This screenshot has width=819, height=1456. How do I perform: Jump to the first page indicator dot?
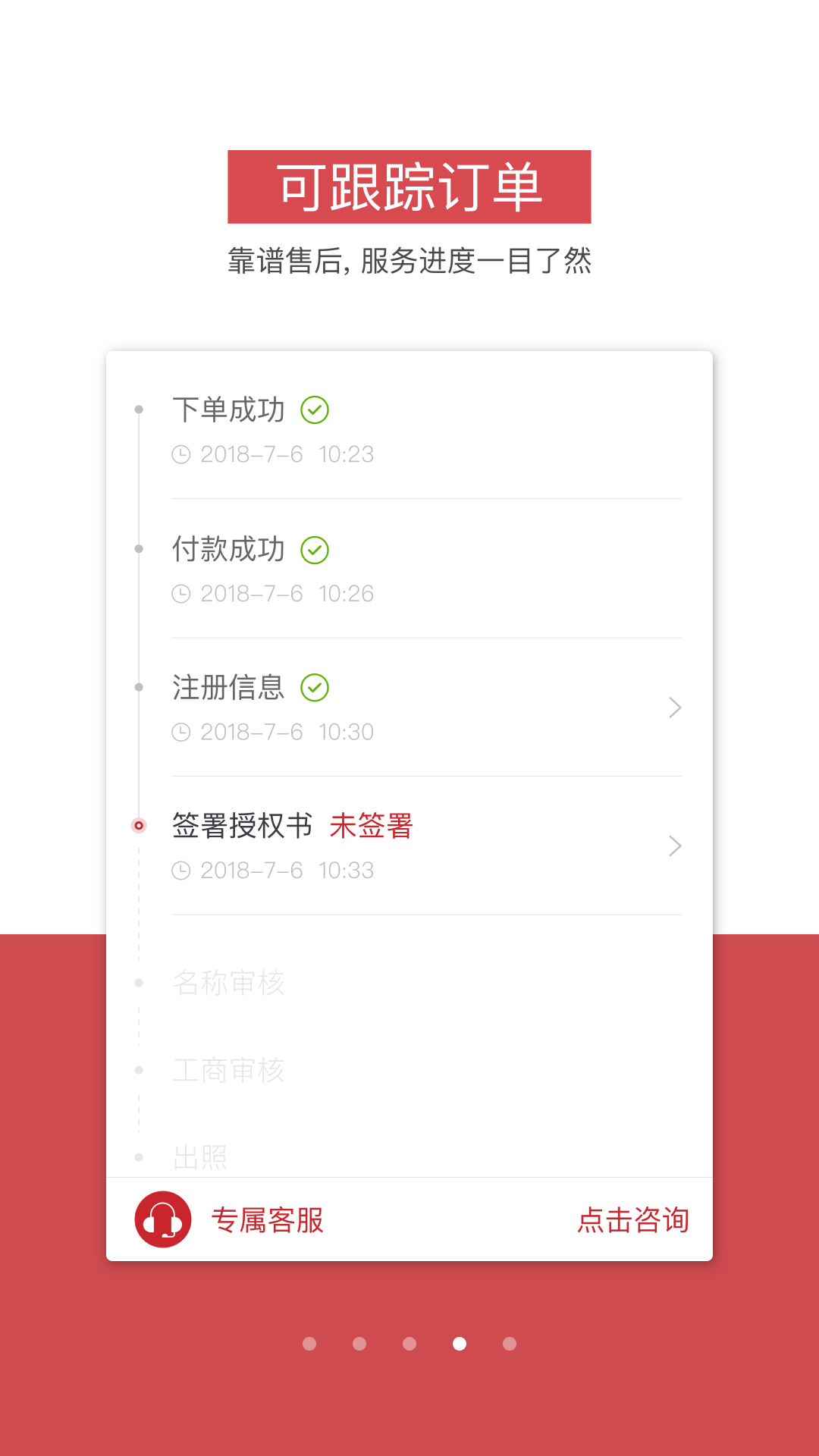pos(309,1344)
